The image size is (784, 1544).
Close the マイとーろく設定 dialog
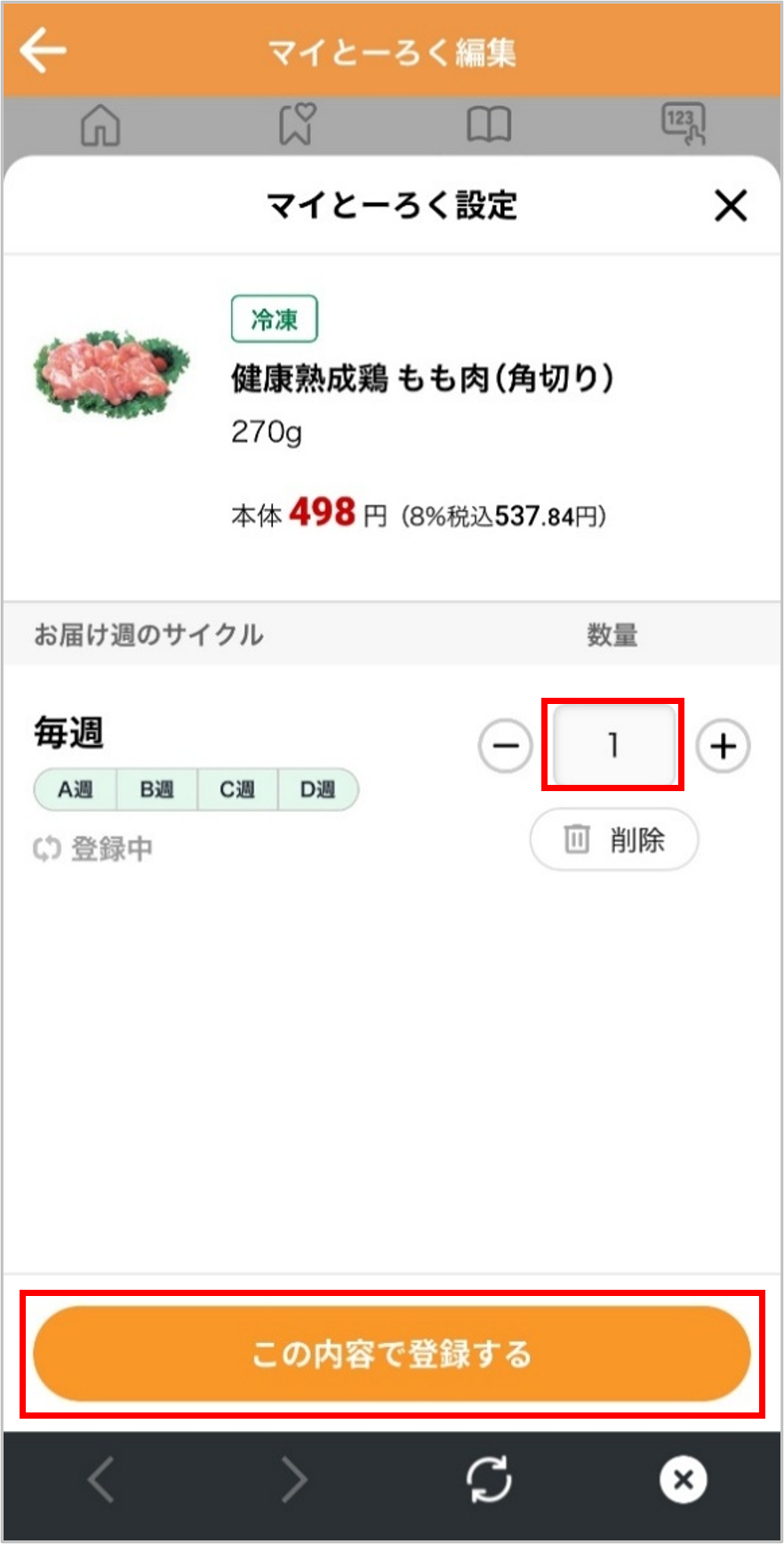point(731,206)
